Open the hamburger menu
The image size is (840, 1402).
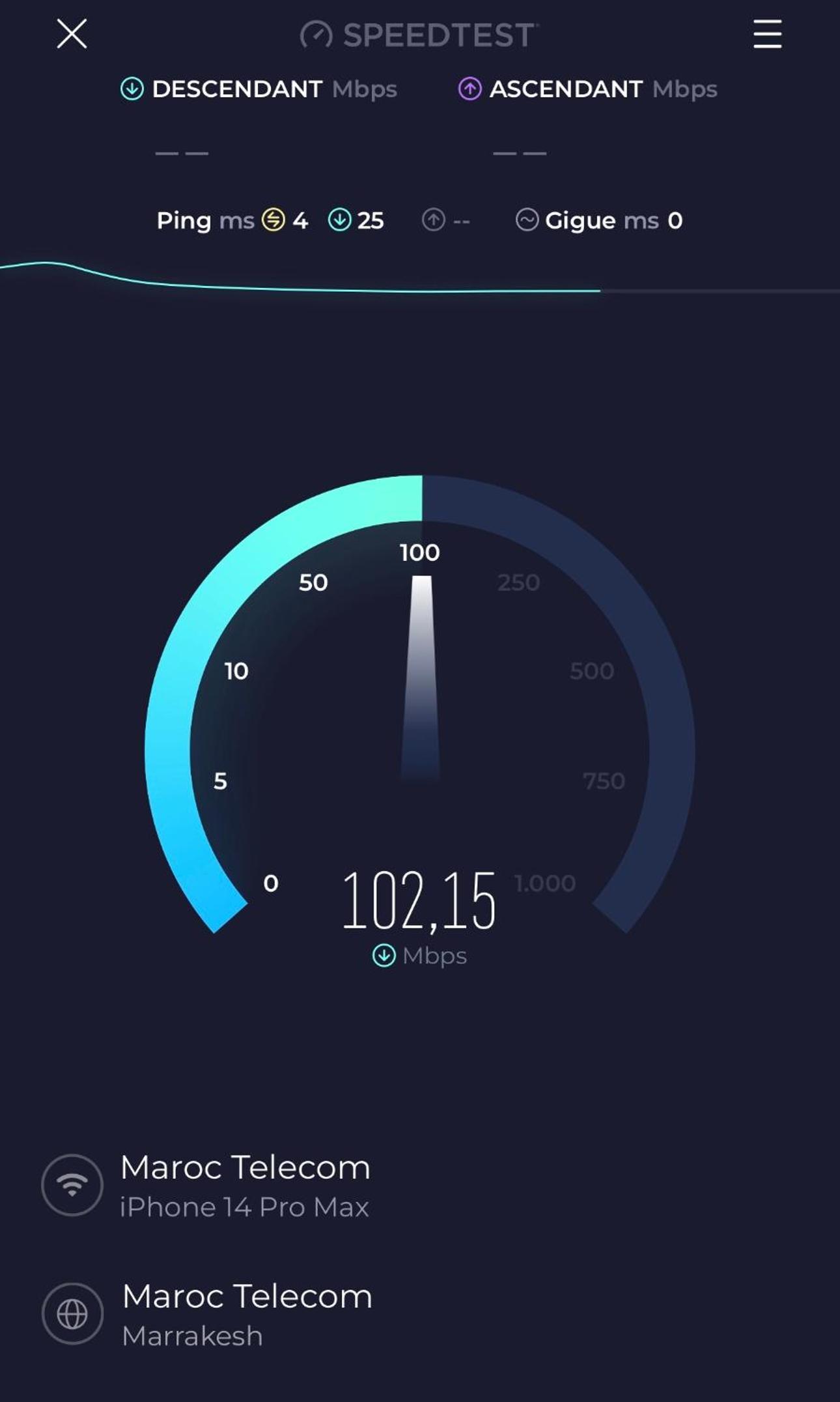pos(767,34)
